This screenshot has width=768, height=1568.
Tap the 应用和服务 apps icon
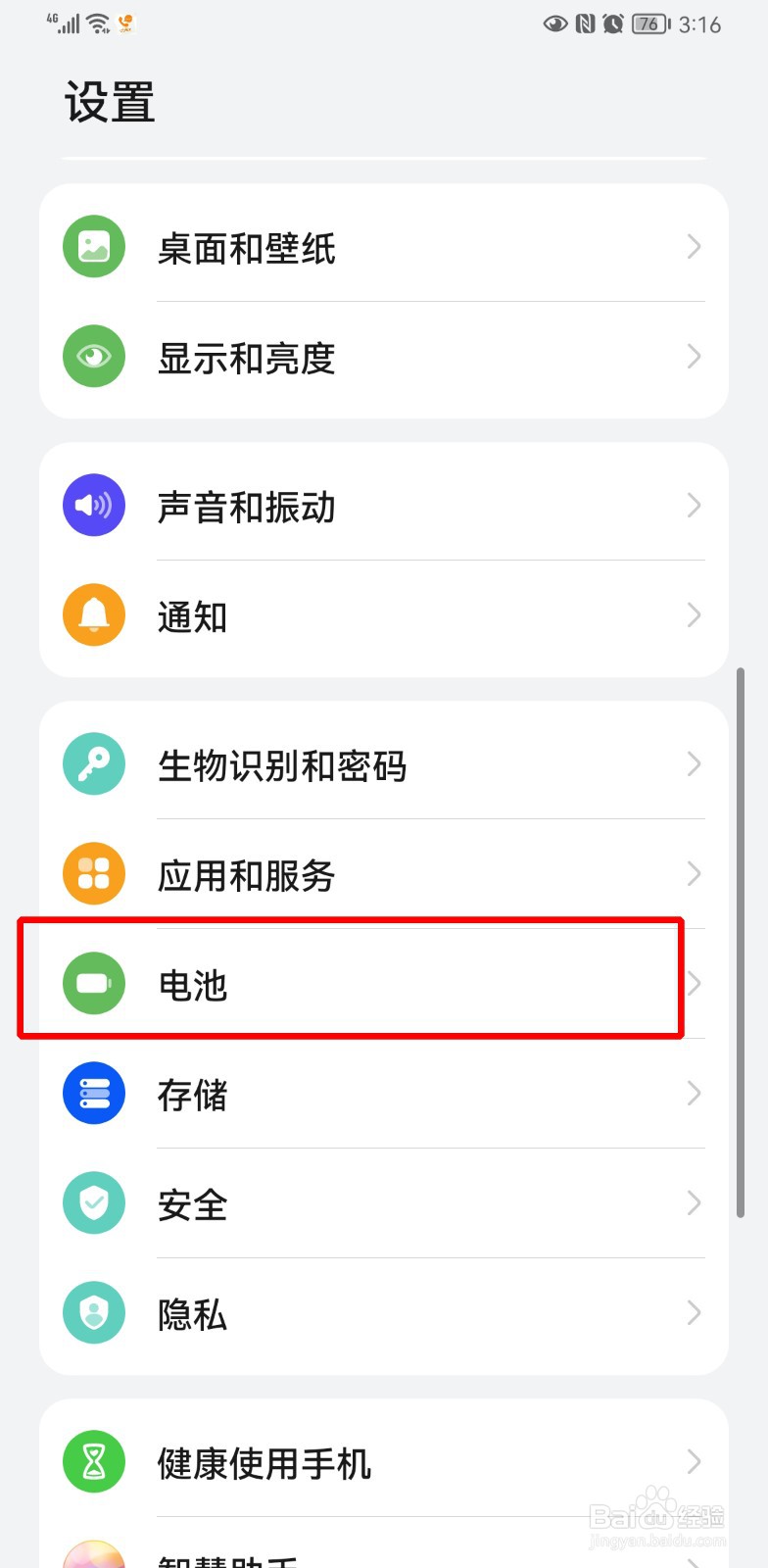(93, 873)
